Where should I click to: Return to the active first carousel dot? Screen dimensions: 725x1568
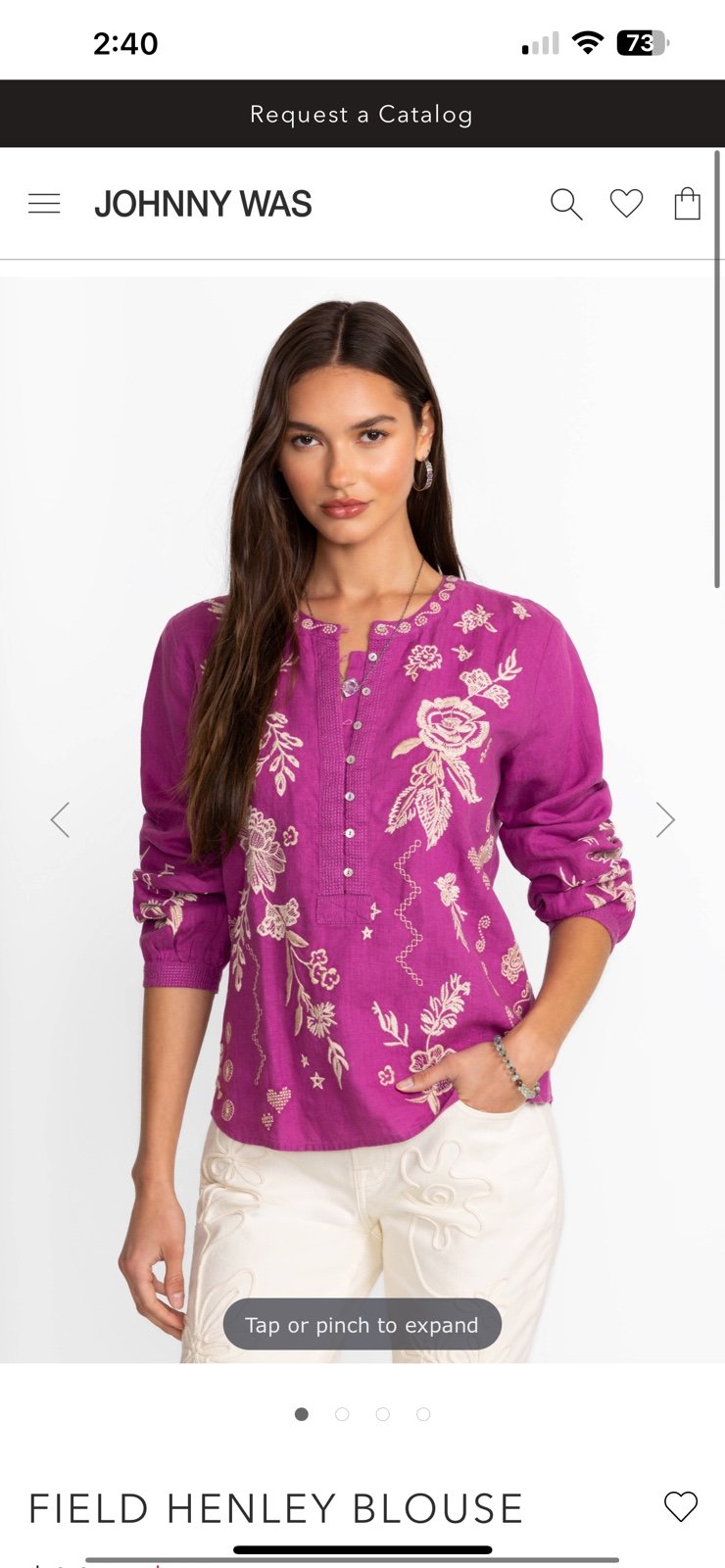coord(301,1414)
